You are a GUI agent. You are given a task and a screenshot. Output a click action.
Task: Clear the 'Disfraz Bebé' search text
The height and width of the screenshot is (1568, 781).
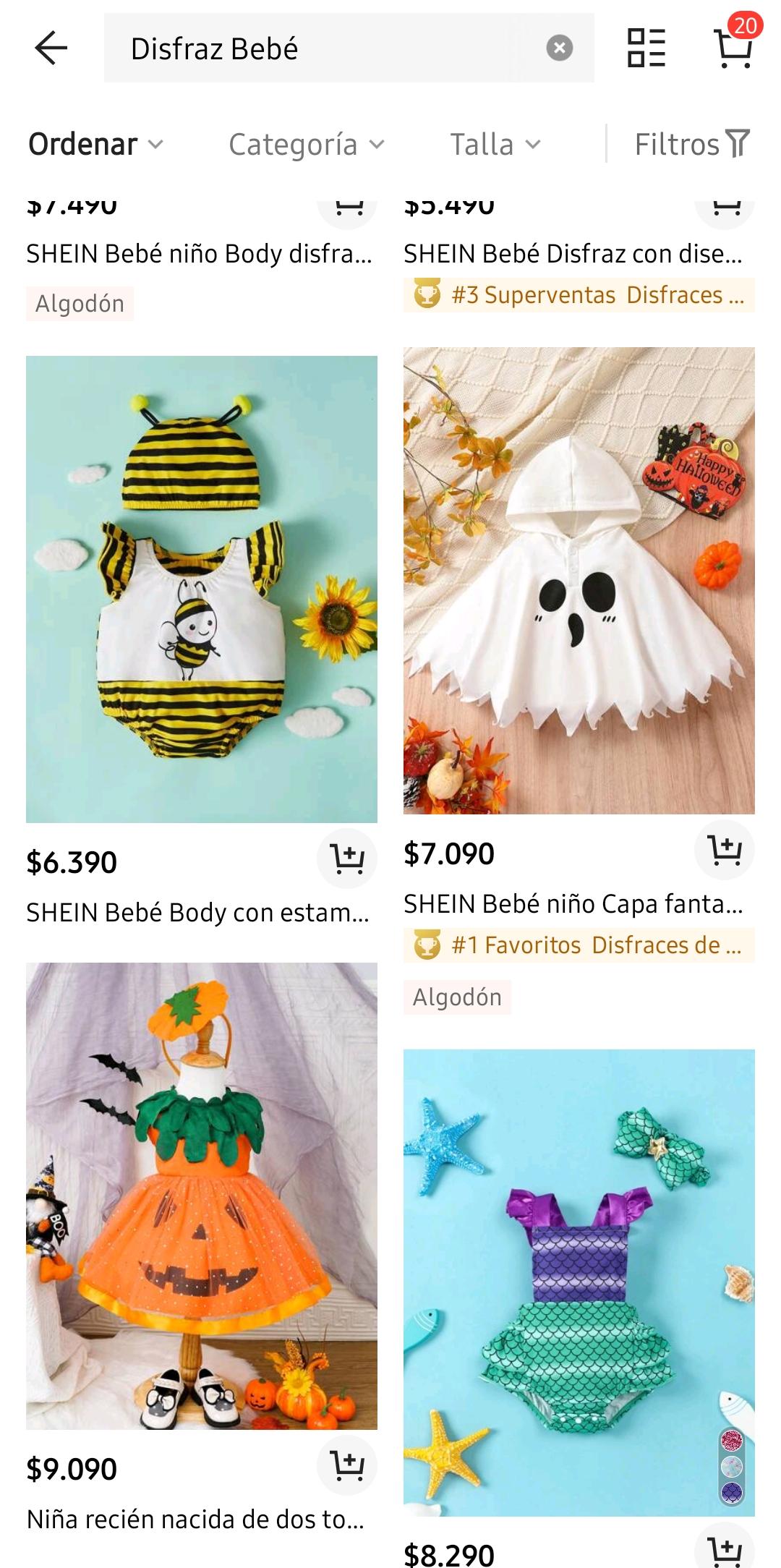point(559,48)
